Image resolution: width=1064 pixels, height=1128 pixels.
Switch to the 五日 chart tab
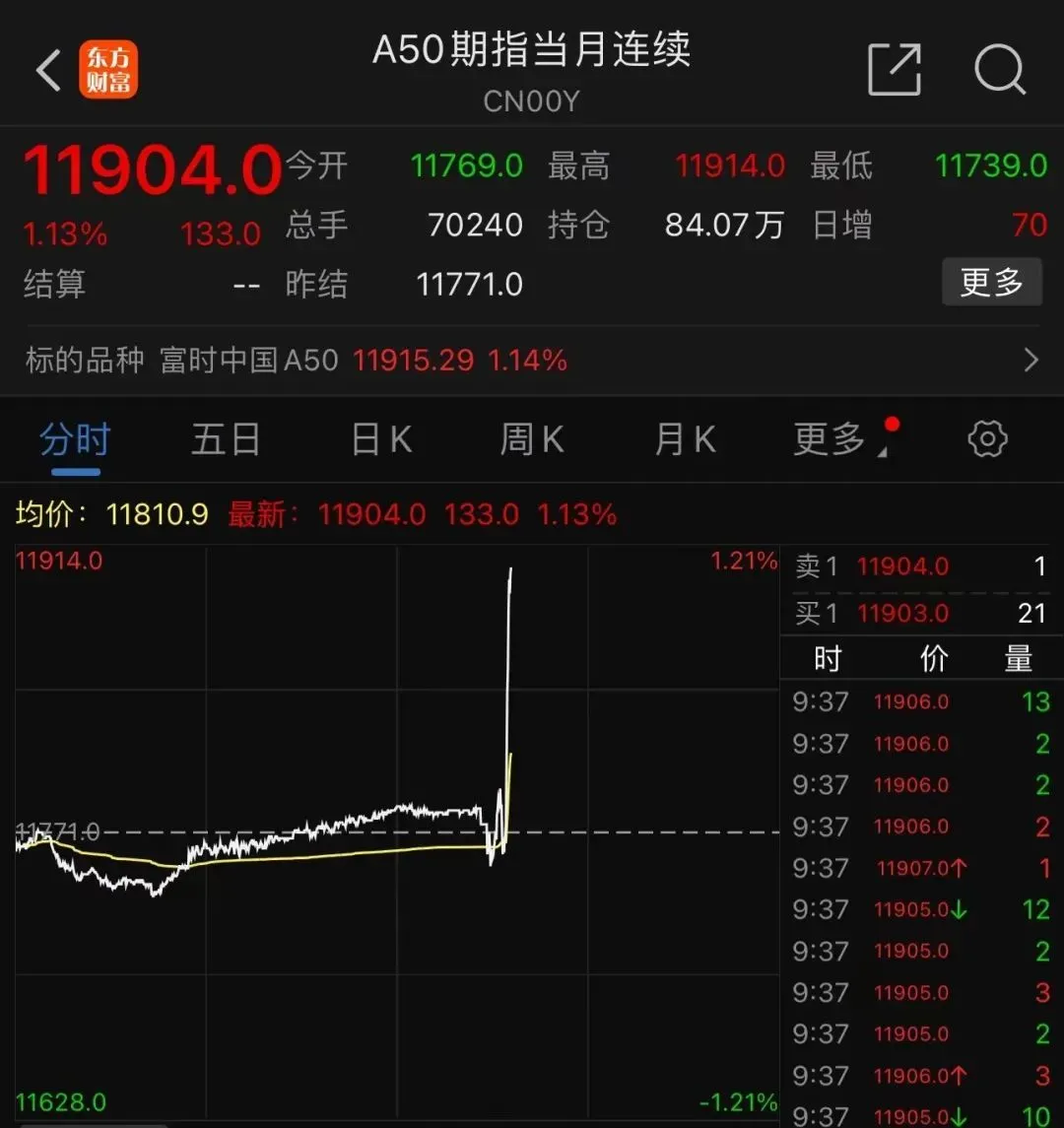[226, 439]
